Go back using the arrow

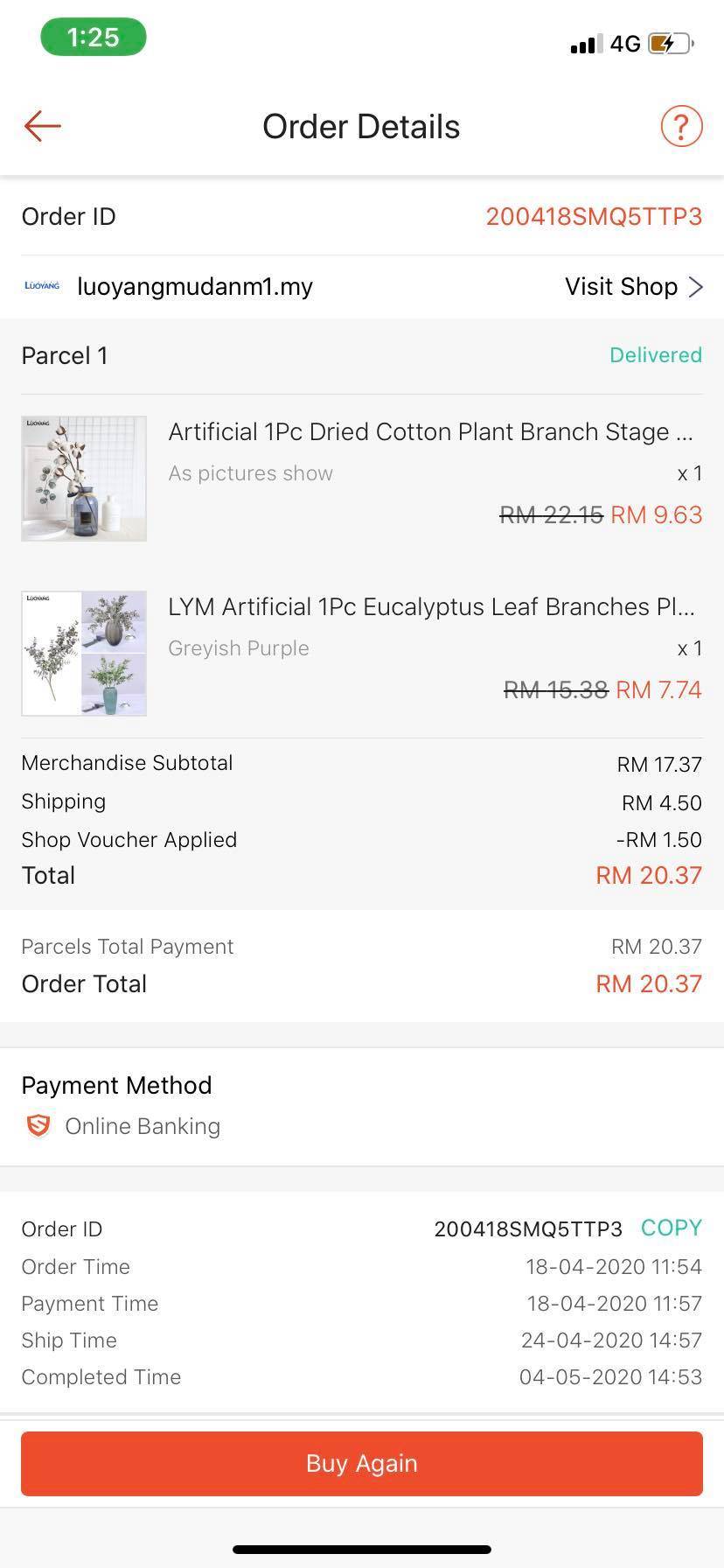(42, 126)
